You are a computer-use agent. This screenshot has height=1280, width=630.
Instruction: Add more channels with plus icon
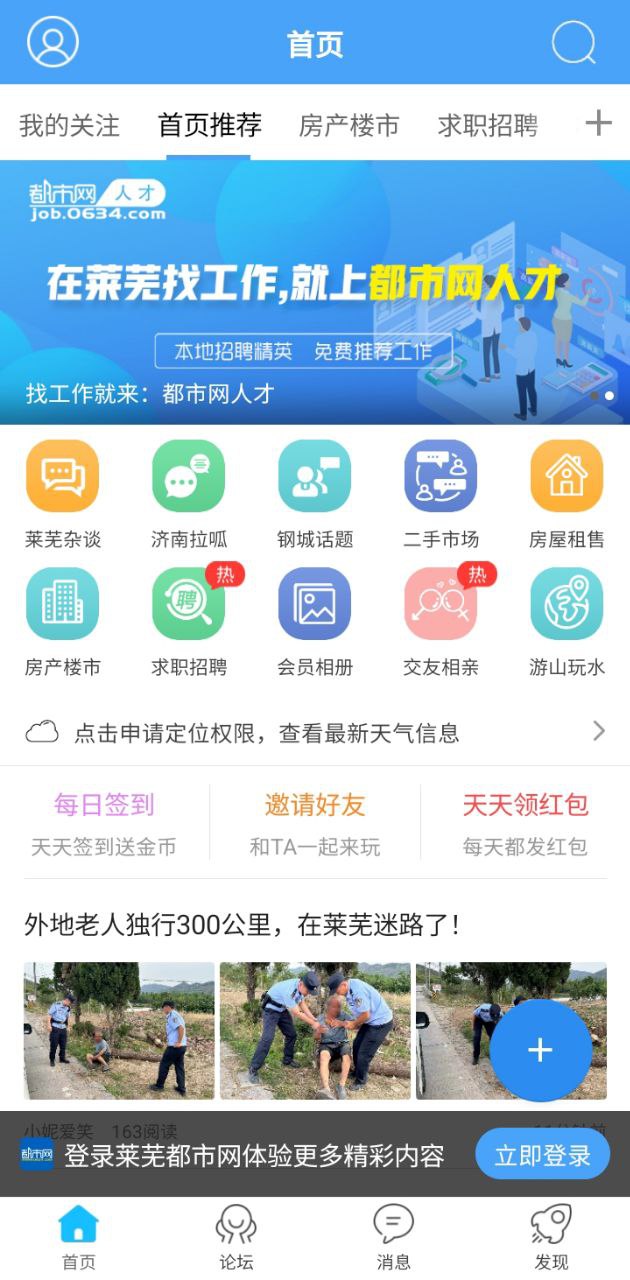(x=598, y=123)
